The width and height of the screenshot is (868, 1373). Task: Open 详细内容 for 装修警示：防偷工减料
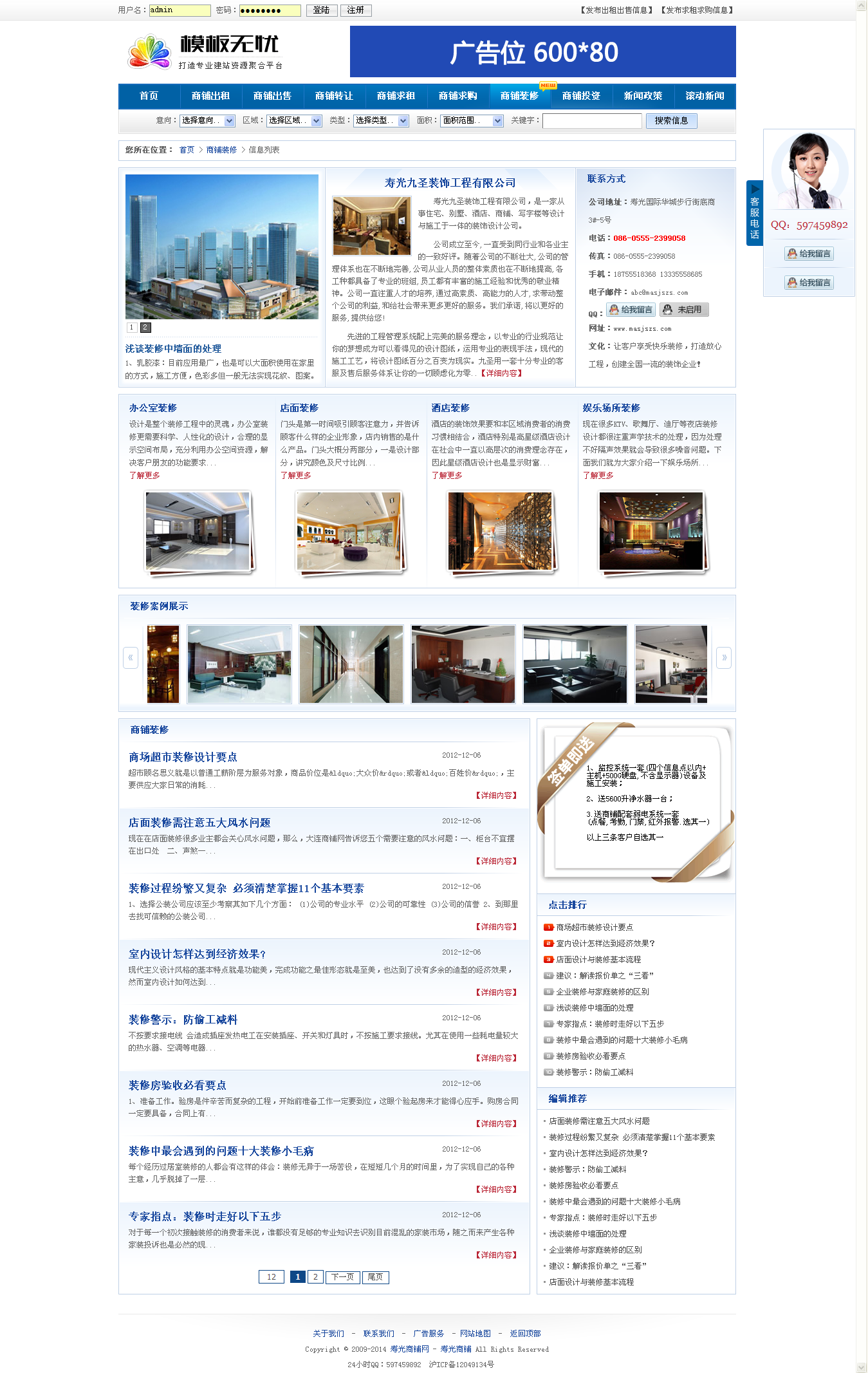click(496, 1058)
